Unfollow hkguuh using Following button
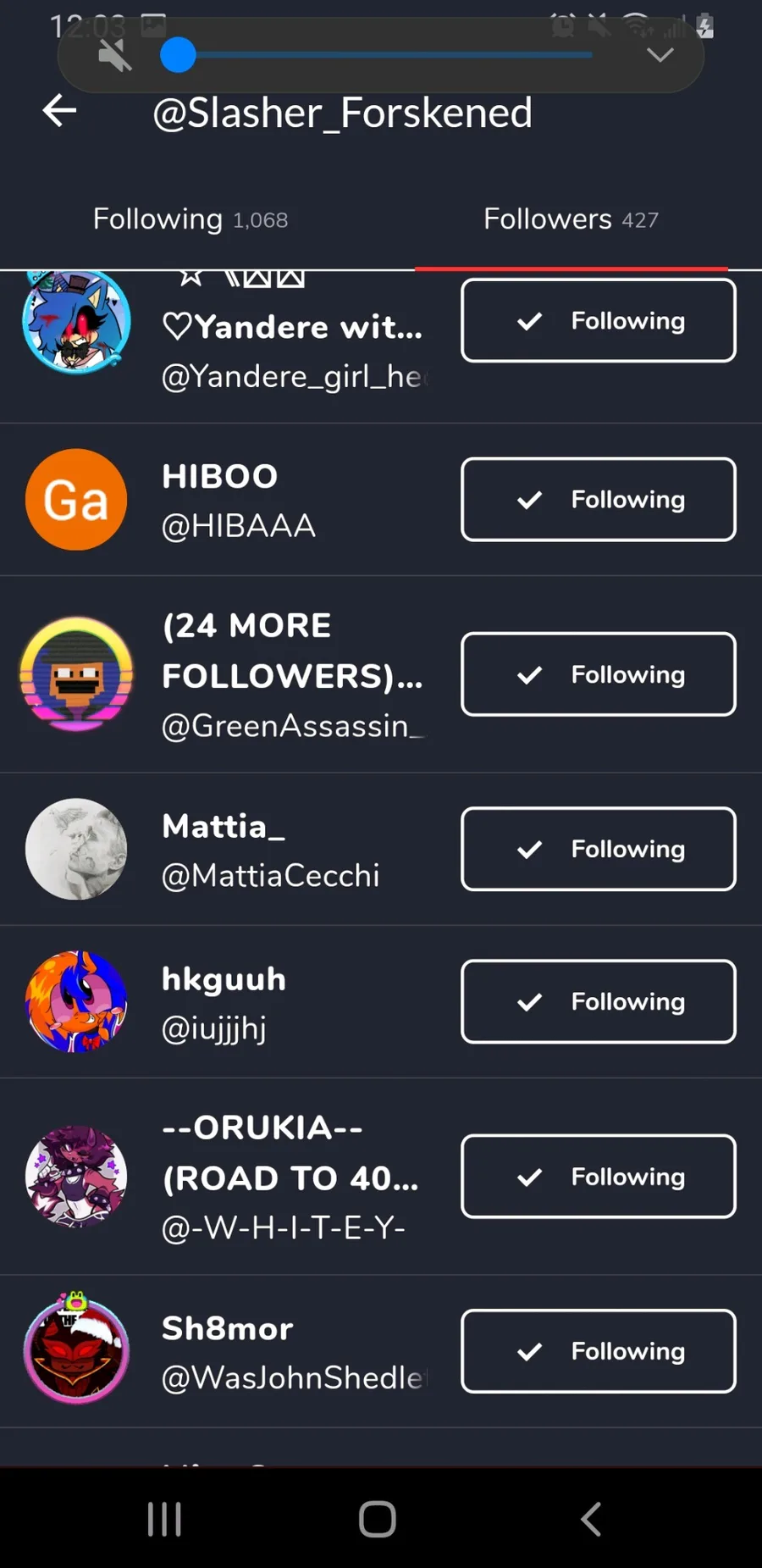Image resolution: width=762 pixels, height=1568 pixels. tap(598, 1001)
